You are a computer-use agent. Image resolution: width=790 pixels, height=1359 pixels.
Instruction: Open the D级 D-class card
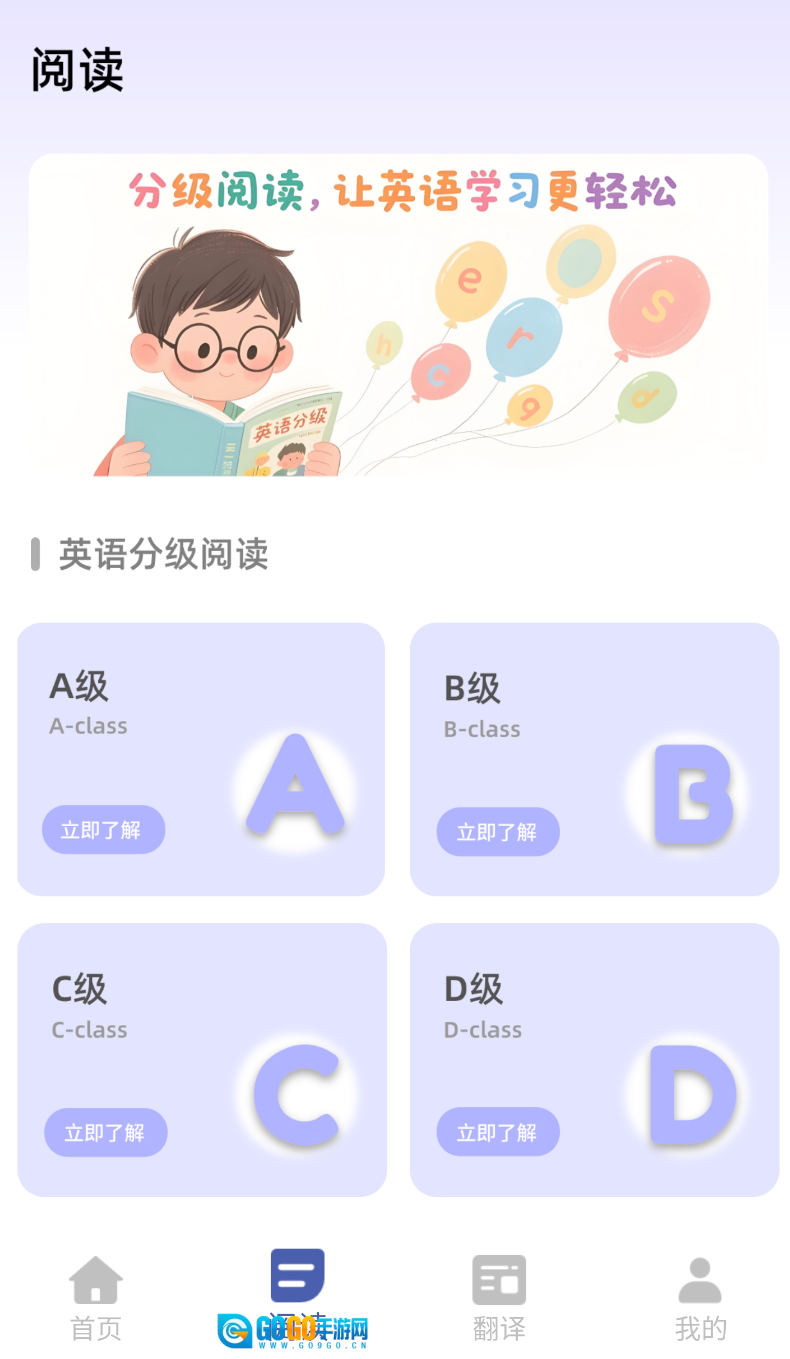point(595,1060)
